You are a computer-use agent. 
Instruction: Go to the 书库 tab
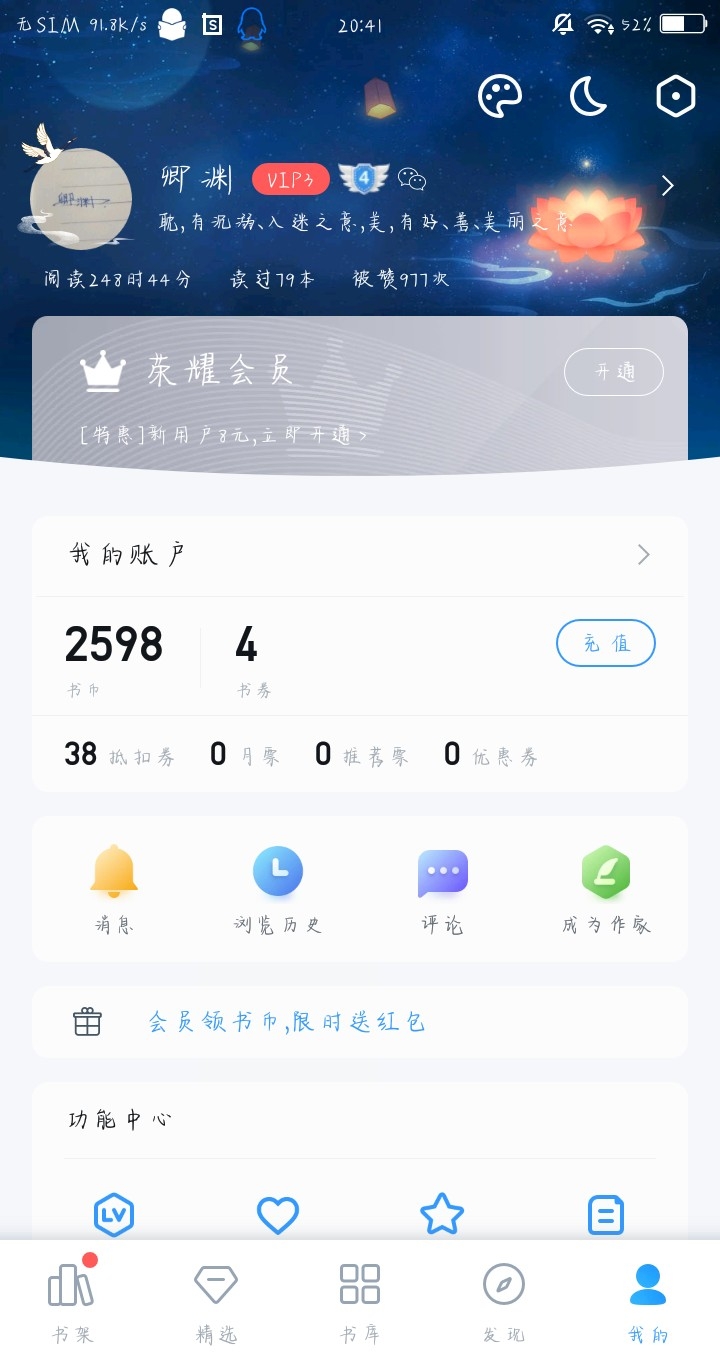[360, 1299]
